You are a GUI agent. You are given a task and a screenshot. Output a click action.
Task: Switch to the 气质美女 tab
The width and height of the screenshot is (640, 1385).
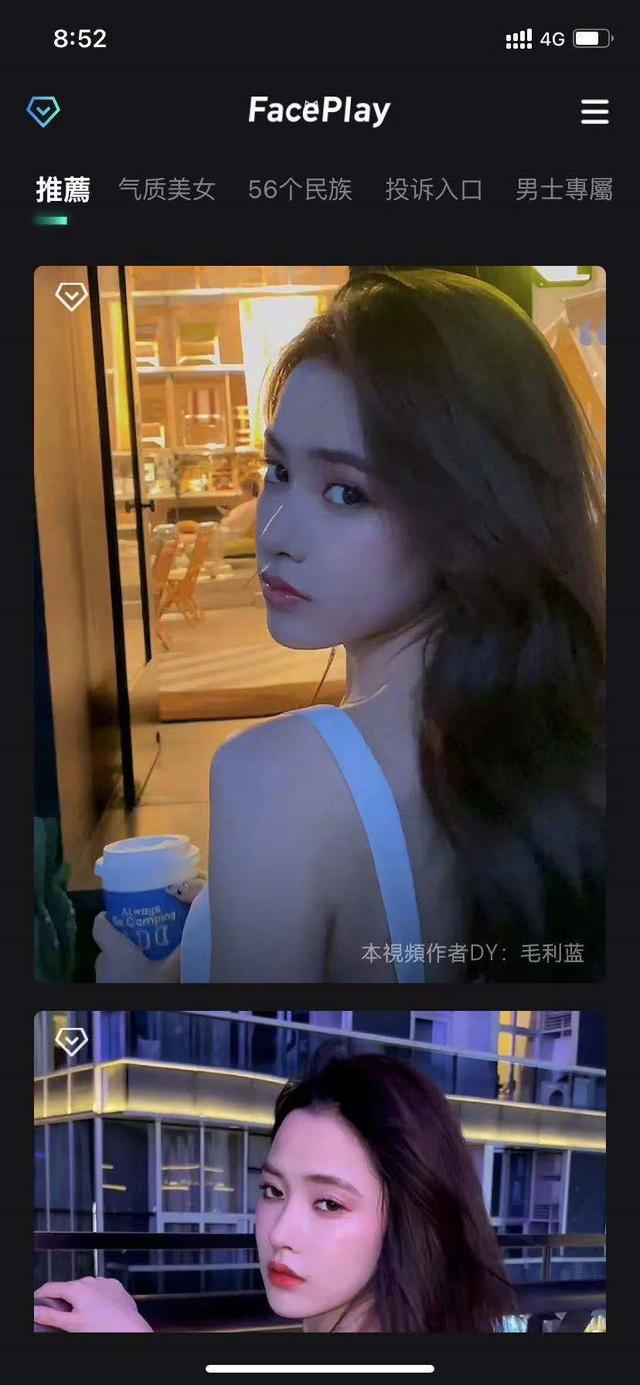(167, 189)
